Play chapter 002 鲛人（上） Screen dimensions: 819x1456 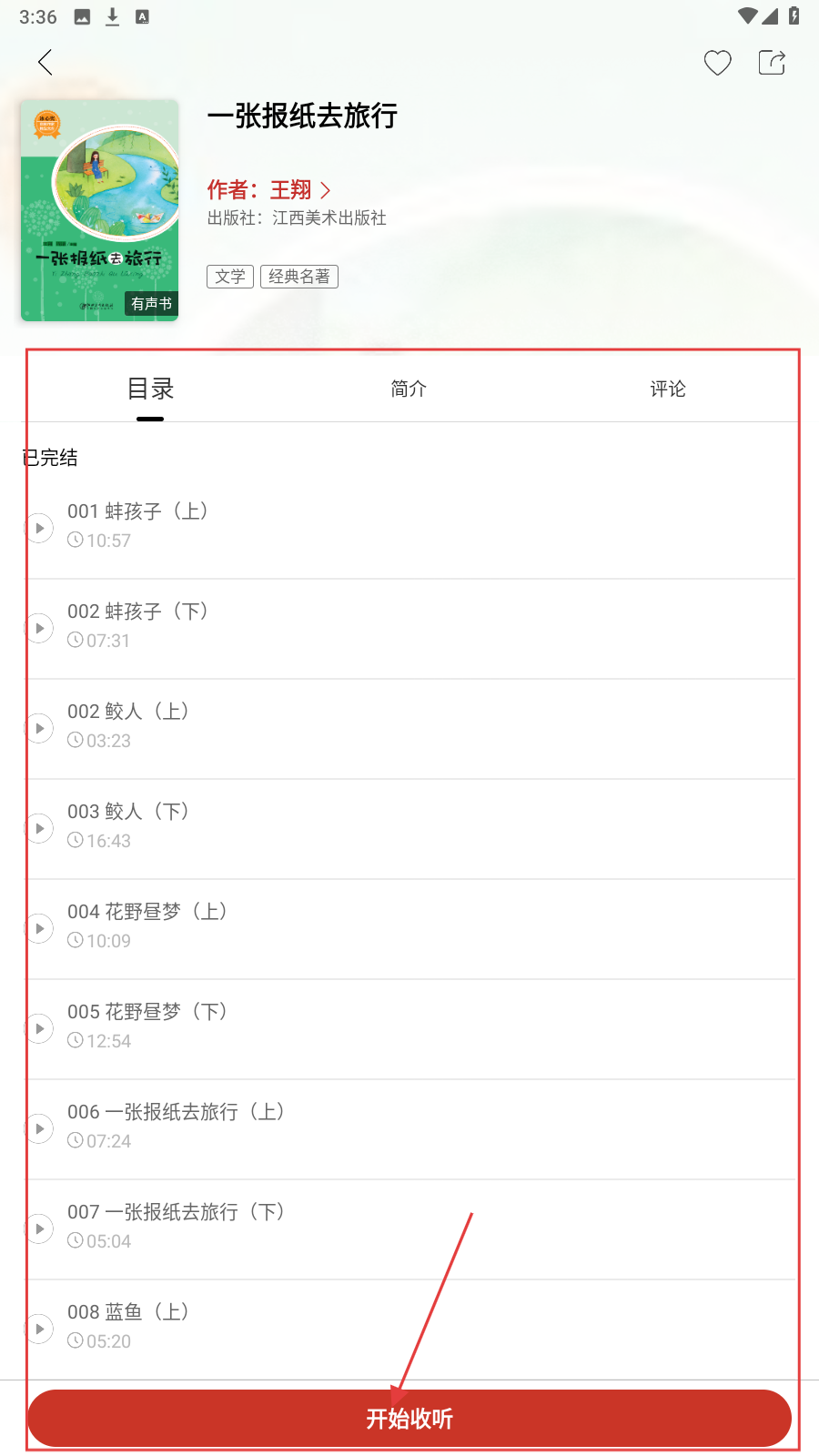[x=39, y=728]
